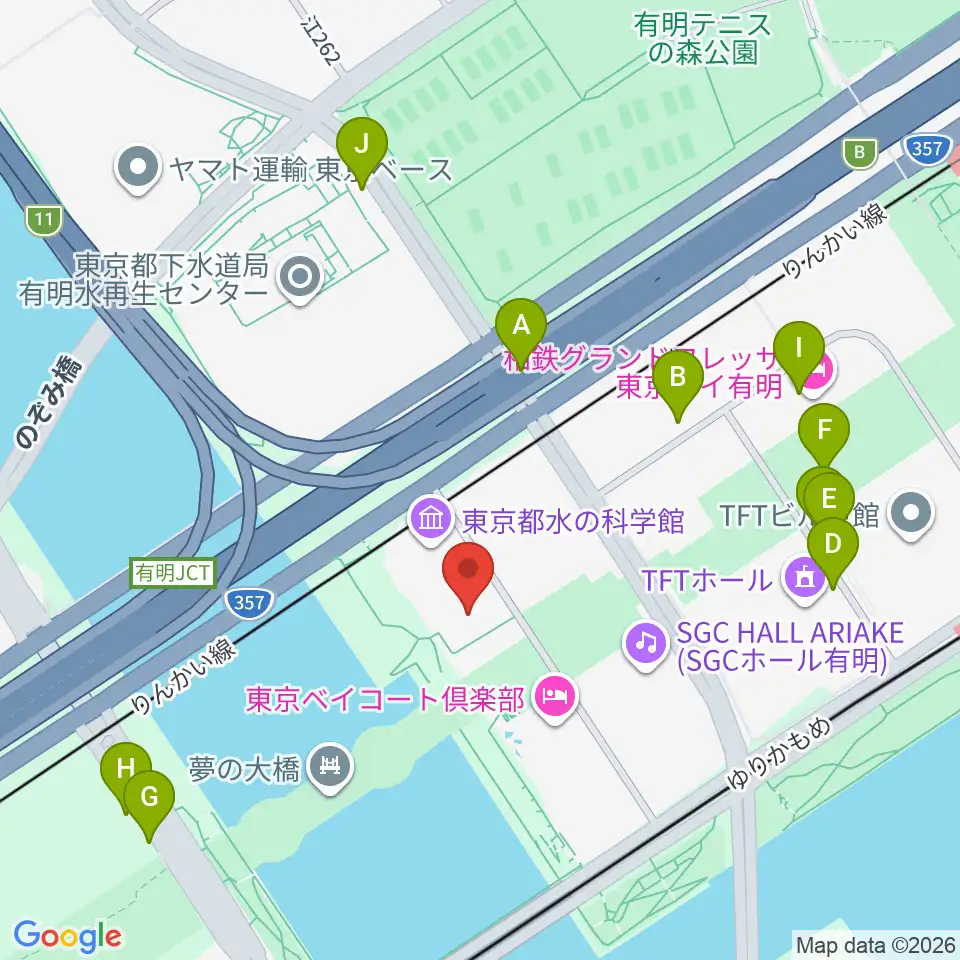
Task: Select the green marker labeled G
Action: (x=149, y=804)
